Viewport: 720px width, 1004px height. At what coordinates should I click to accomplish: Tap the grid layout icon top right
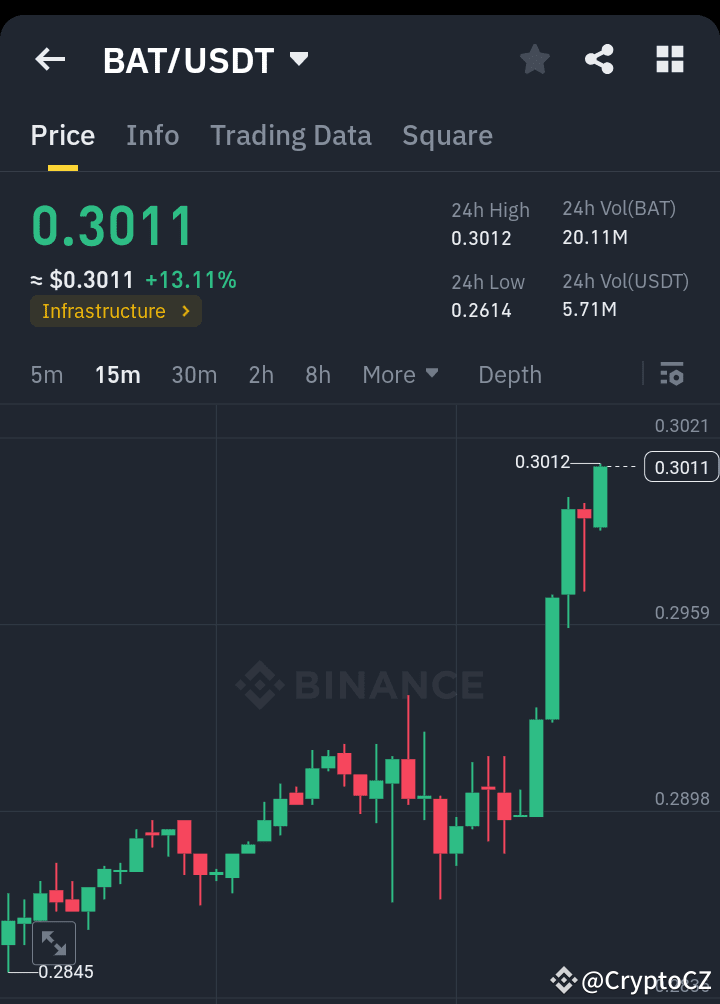coord(669,59)
